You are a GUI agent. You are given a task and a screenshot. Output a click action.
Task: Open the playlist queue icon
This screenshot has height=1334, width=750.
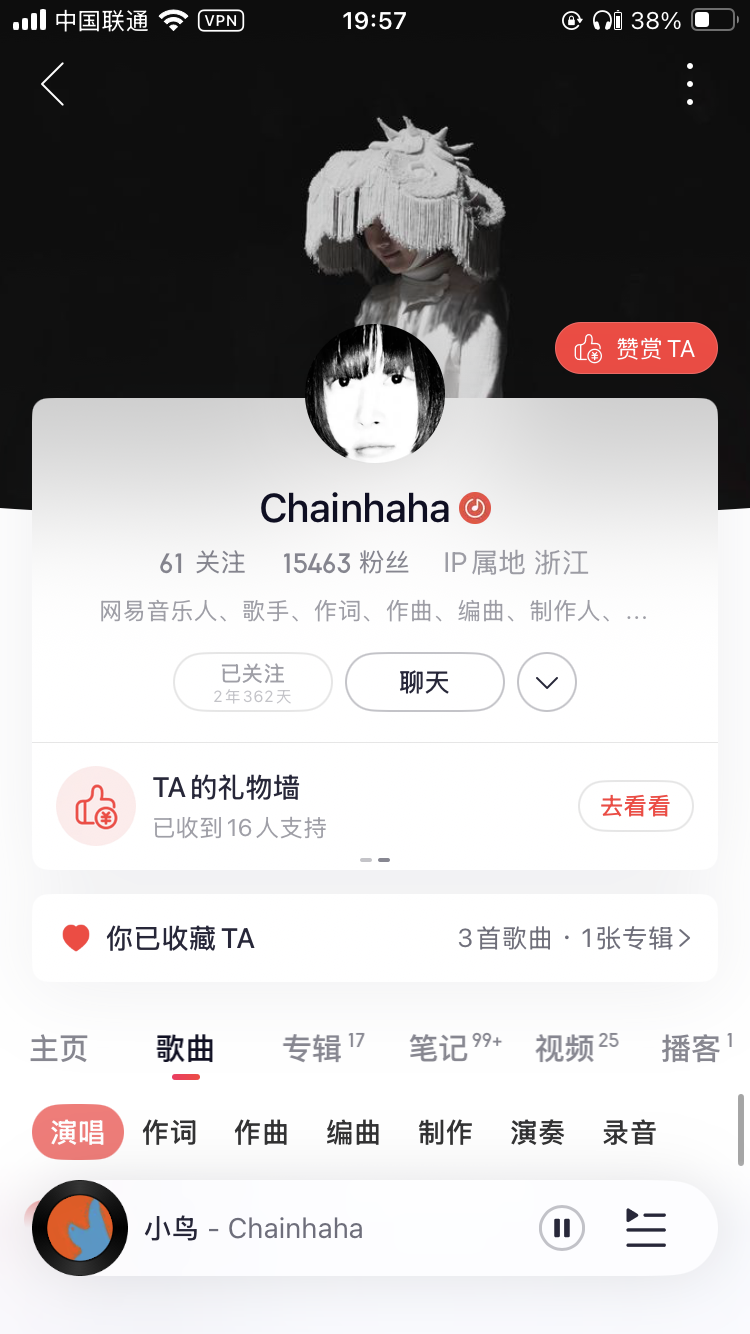click(x=645, y=1227)
